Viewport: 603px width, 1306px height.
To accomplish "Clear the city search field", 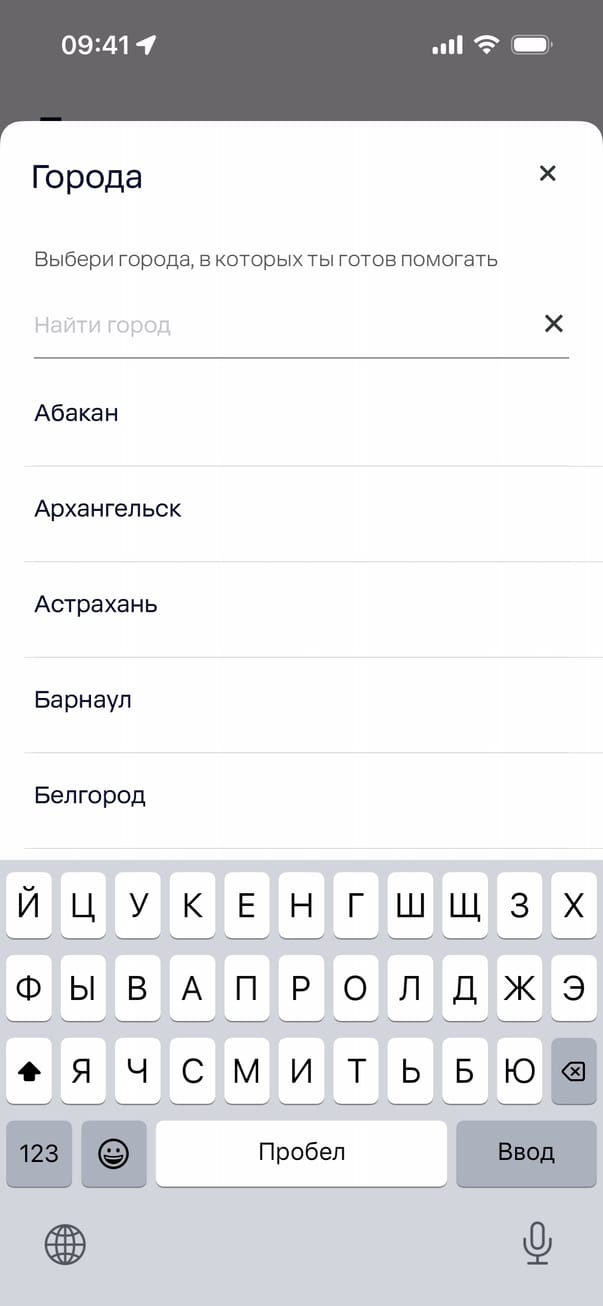I will coord(553,323).
